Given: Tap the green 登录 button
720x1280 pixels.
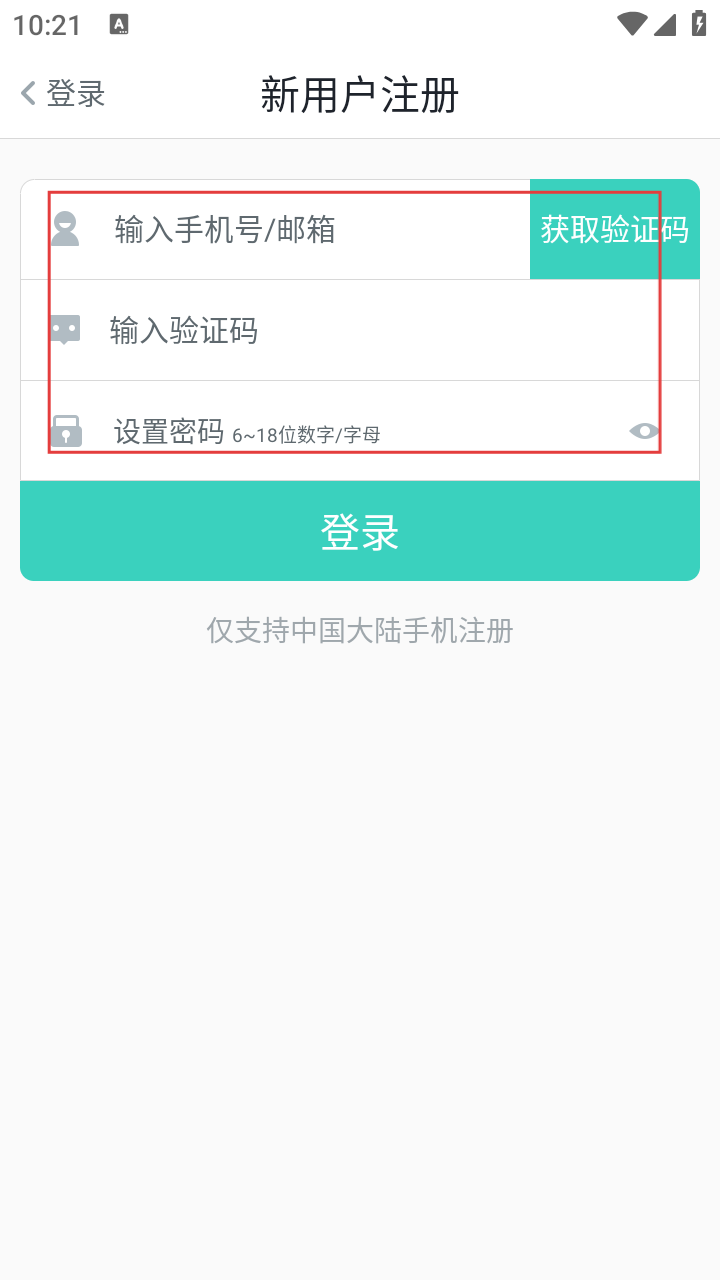Looking at the screenshot, I should tap(360, 531).
